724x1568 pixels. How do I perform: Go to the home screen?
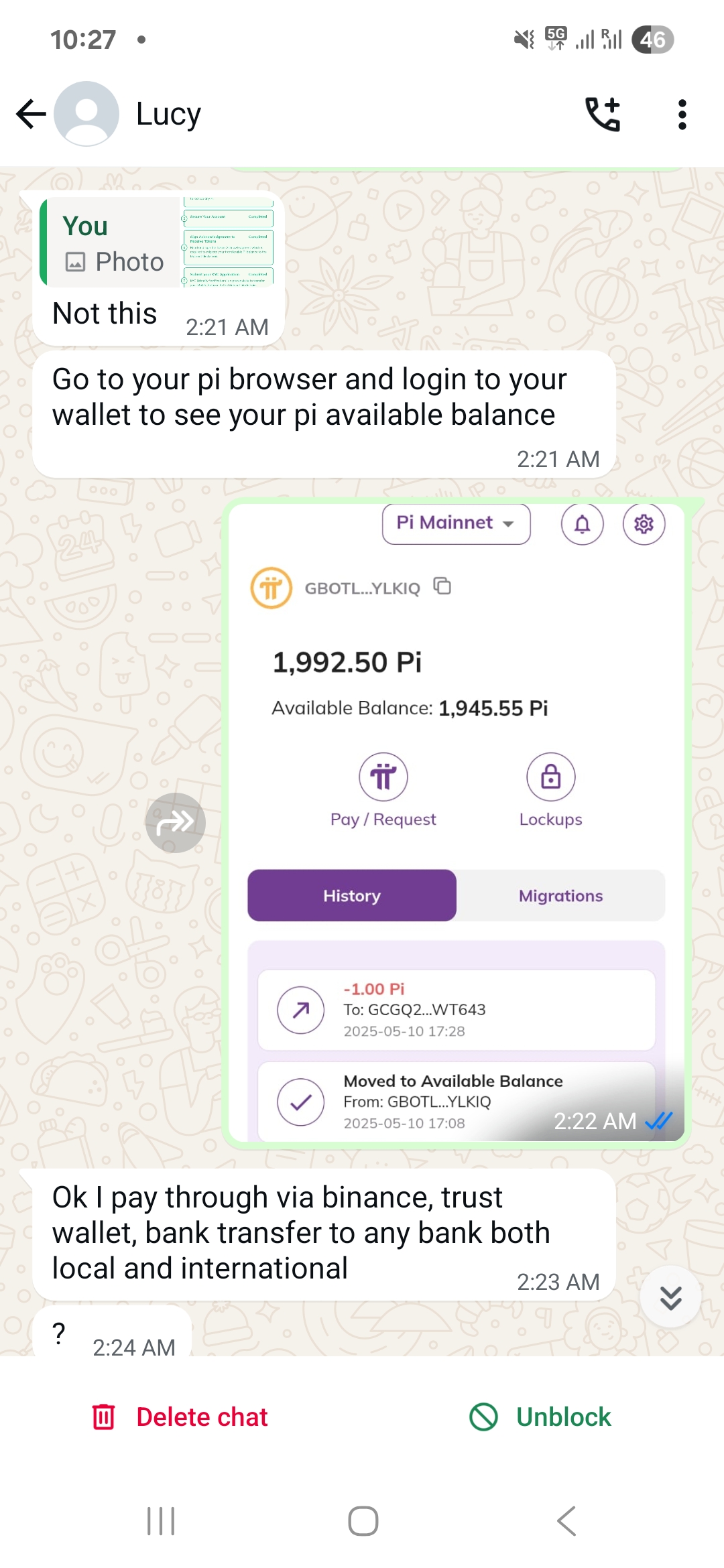[x=363, y=1521]
